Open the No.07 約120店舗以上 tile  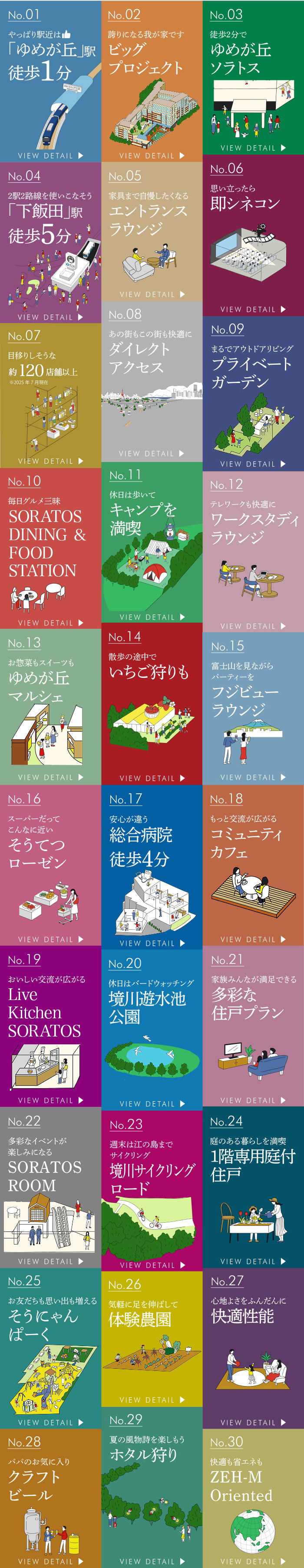click(x=50, y=396)
